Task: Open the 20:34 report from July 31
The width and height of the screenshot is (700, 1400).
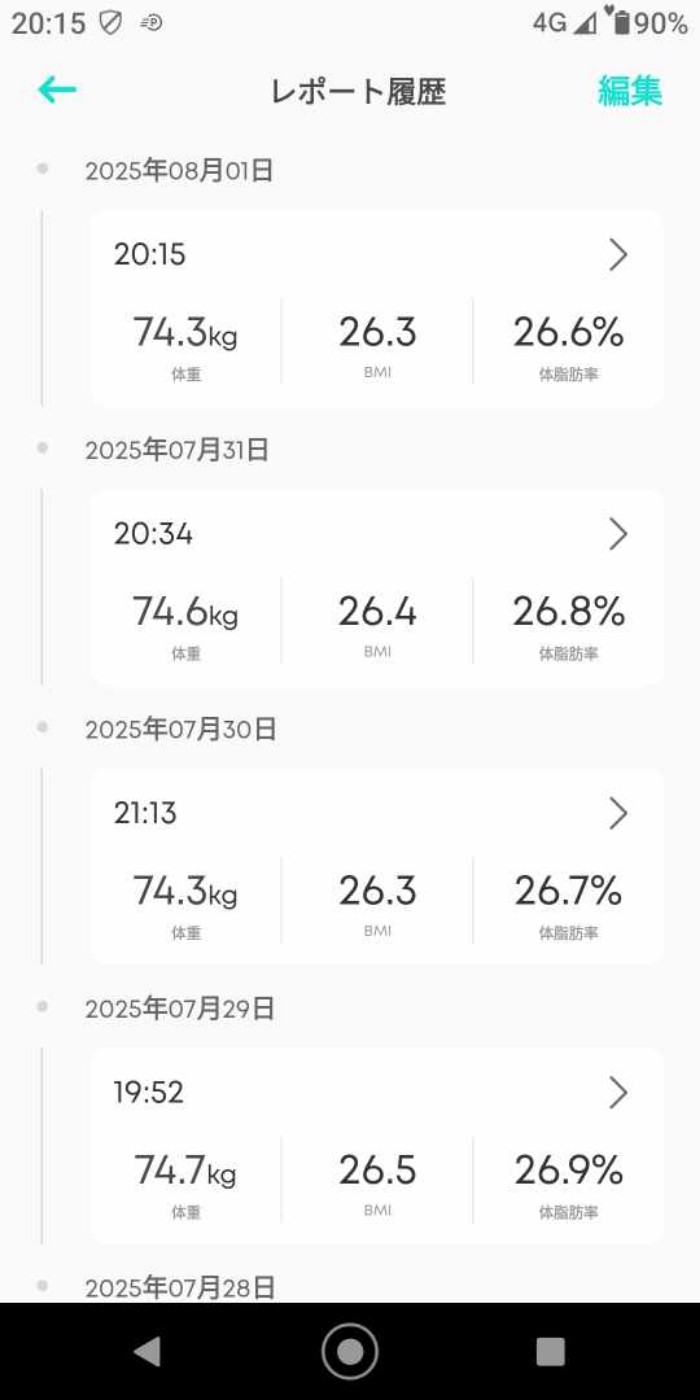Action: pyautogui.click(x=376, y=588)
